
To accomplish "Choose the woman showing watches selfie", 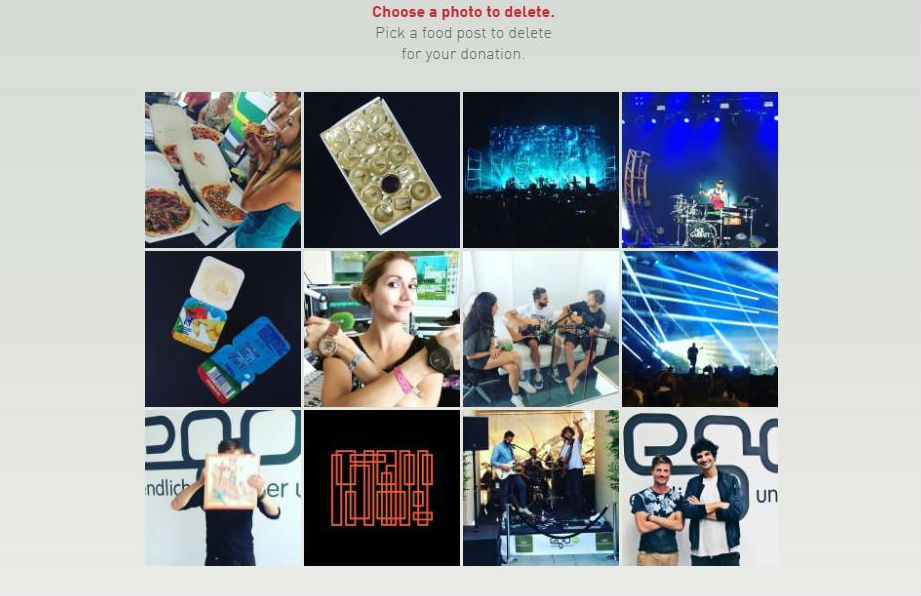I will (381, 328).
